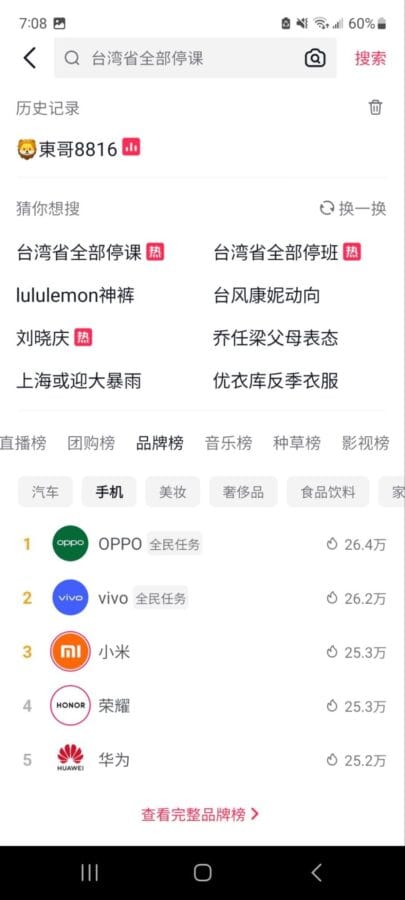View full brand list via 查看完整品牌榜
The width and height of the screenshot is (405, 900).
coord(200,814)
